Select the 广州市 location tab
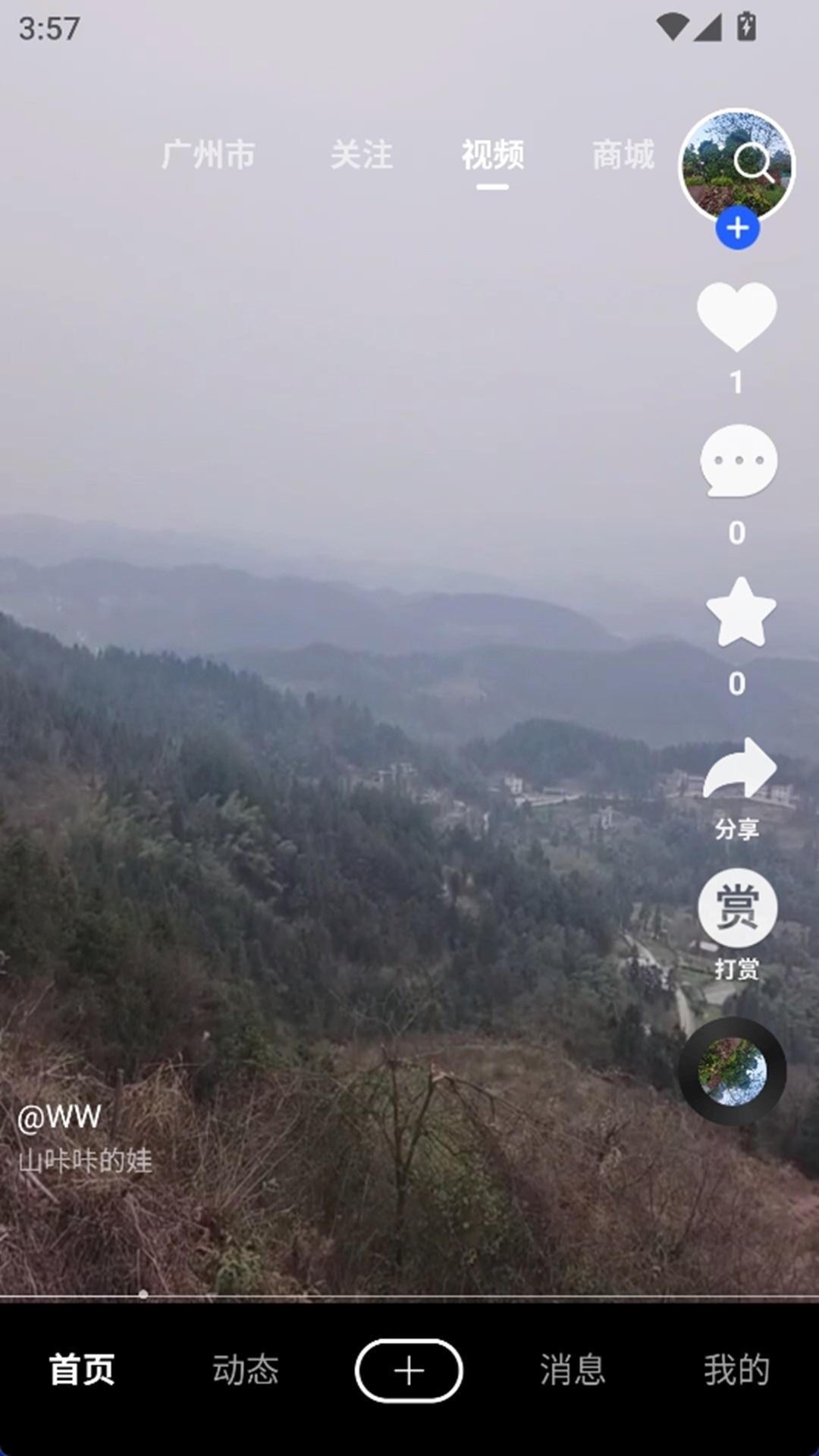The width and height of the screenshot is (819, 1456). pos(209,155)
